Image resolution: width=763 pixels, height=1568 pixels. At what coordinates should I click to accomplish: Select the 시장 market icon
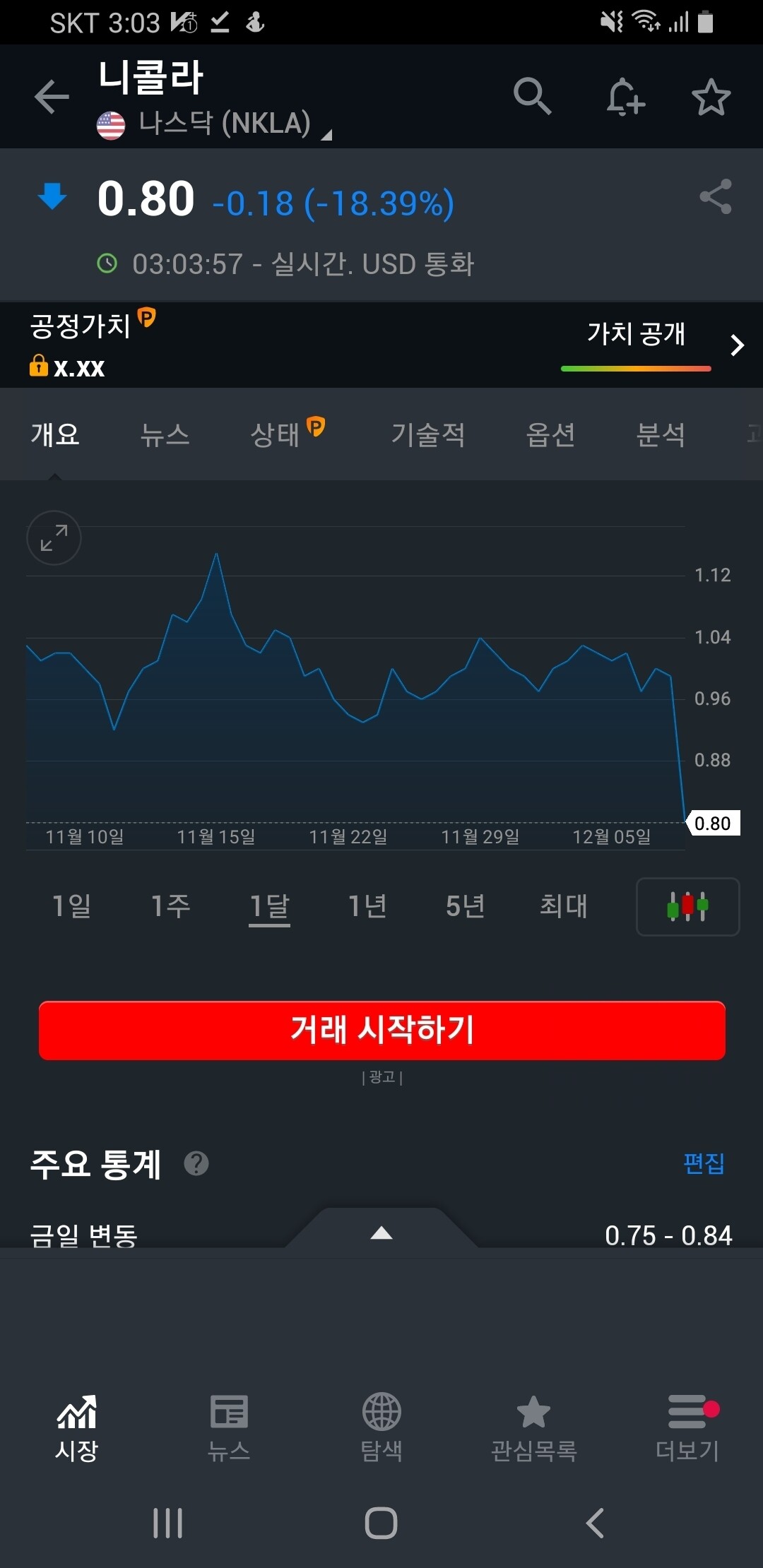tap(76, 1427)
